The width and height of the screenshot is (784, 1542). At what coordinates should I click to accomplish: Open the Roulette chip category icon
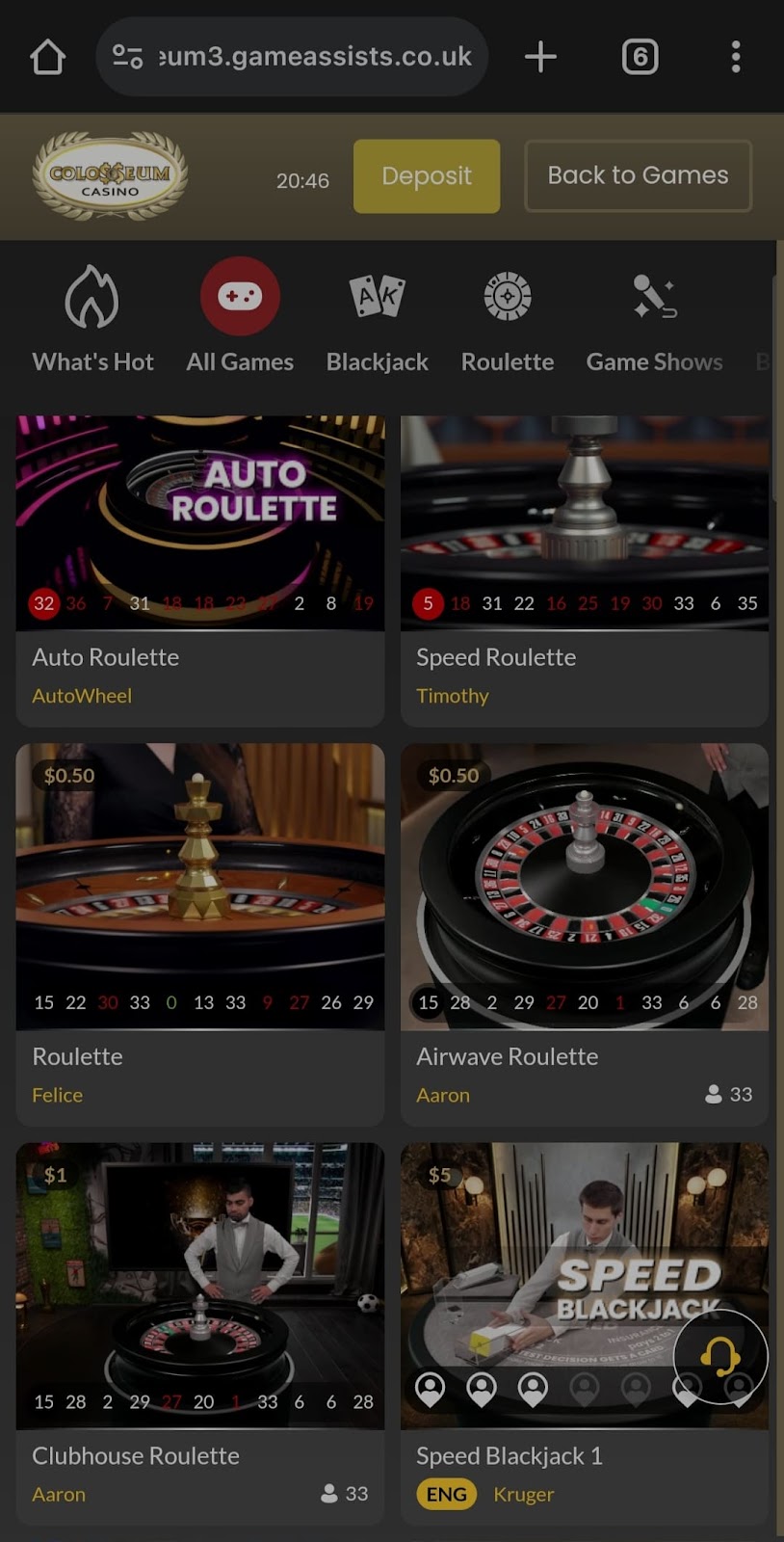tap(508, 297)
